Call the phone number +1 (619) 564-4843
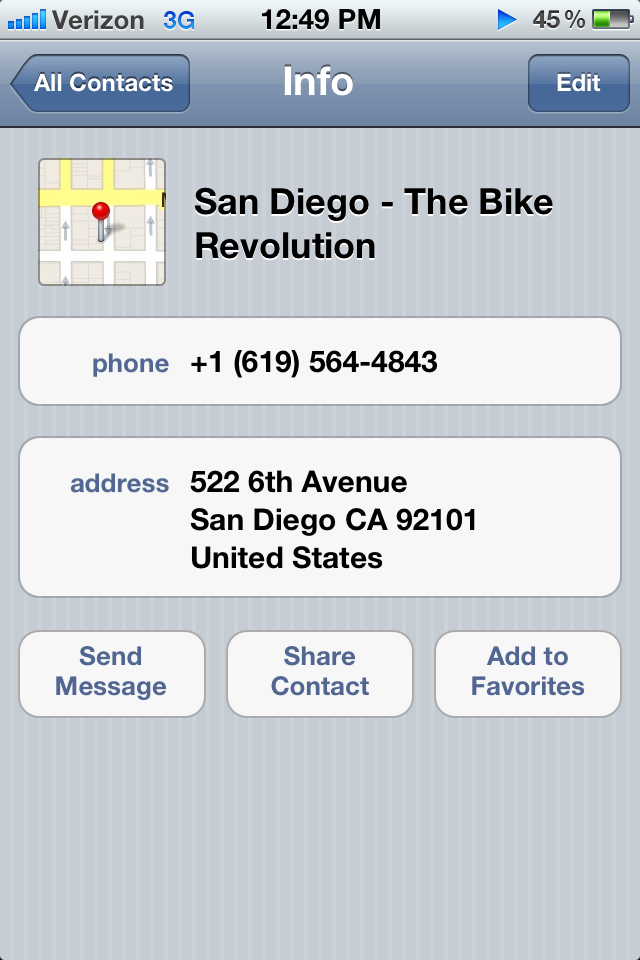This screenshot has width=640, height=960. click(x=320, y=362)
